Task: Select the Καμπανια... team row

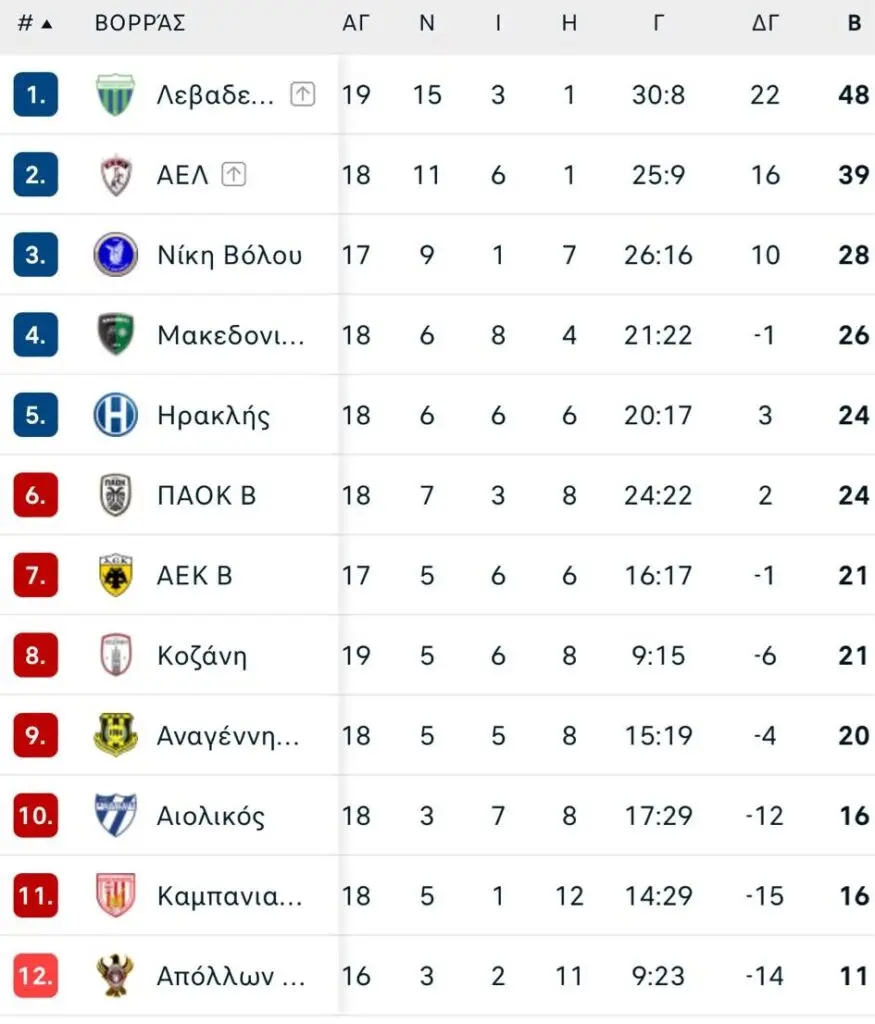Action: 229,896
